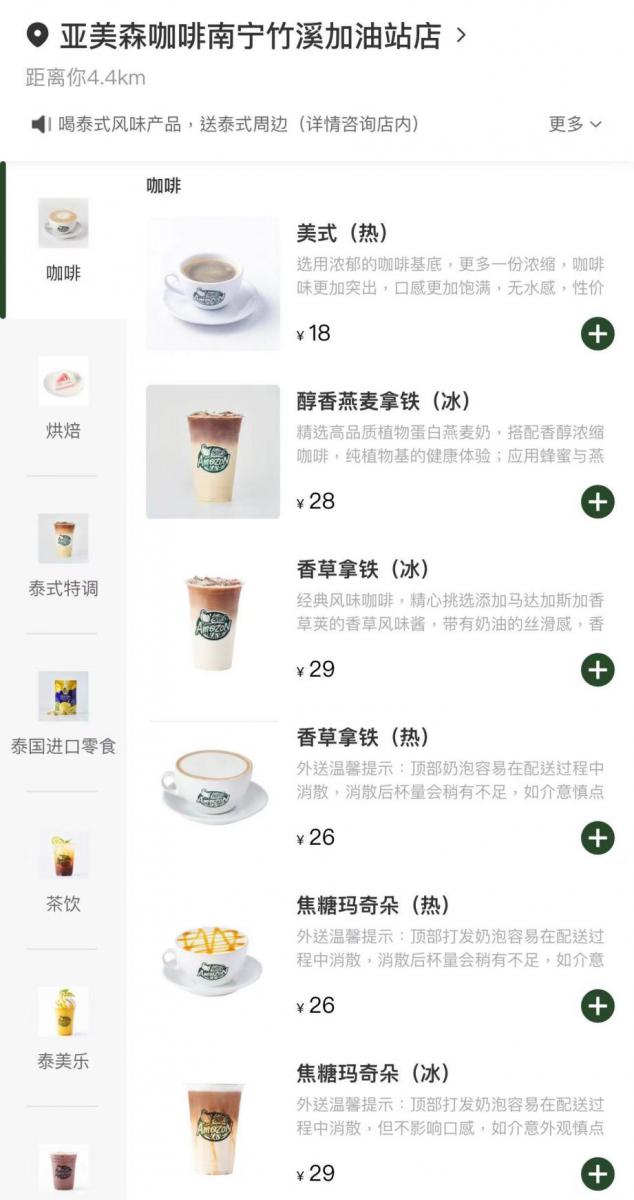This screenshot has width=634, height=1200.
Task: Open the 泰美乐 category
Action: click(x=63, y=1029)
